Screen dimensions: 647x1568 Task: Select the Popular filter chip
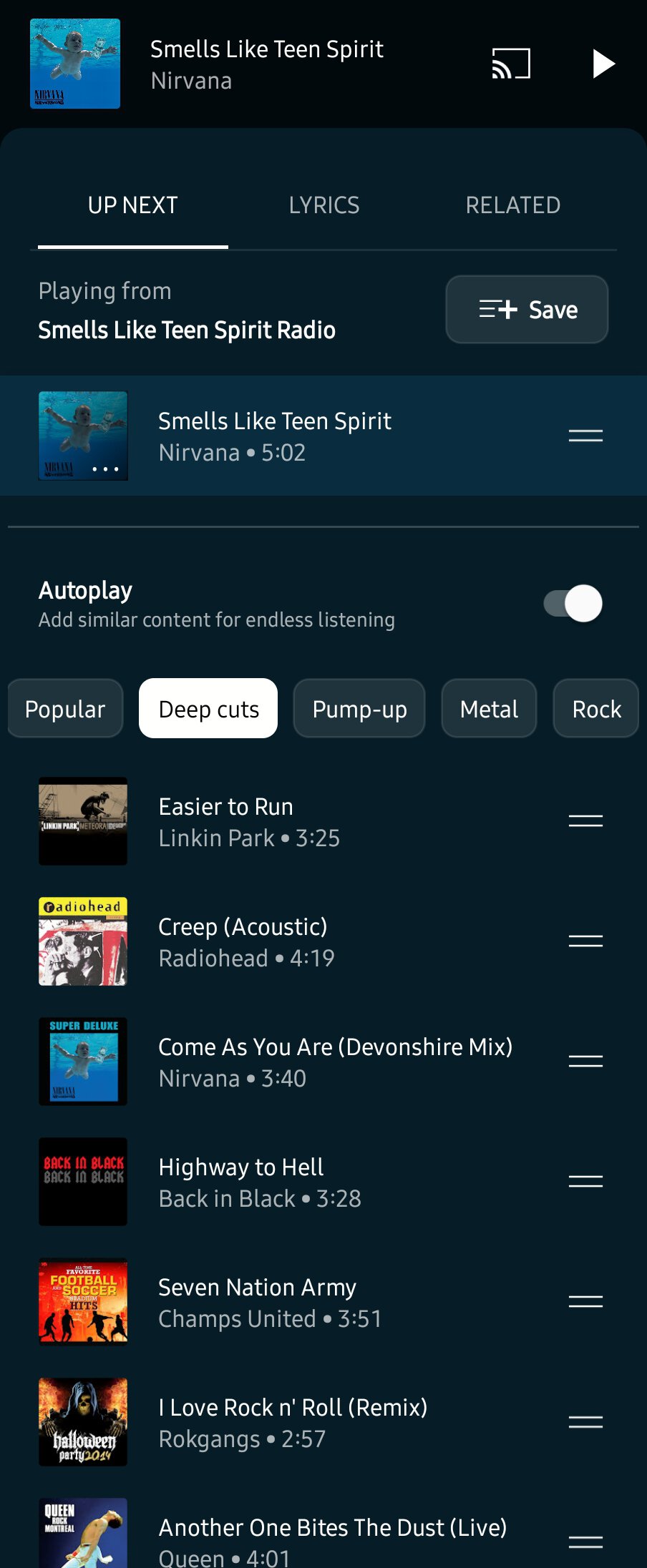point(65,709)
